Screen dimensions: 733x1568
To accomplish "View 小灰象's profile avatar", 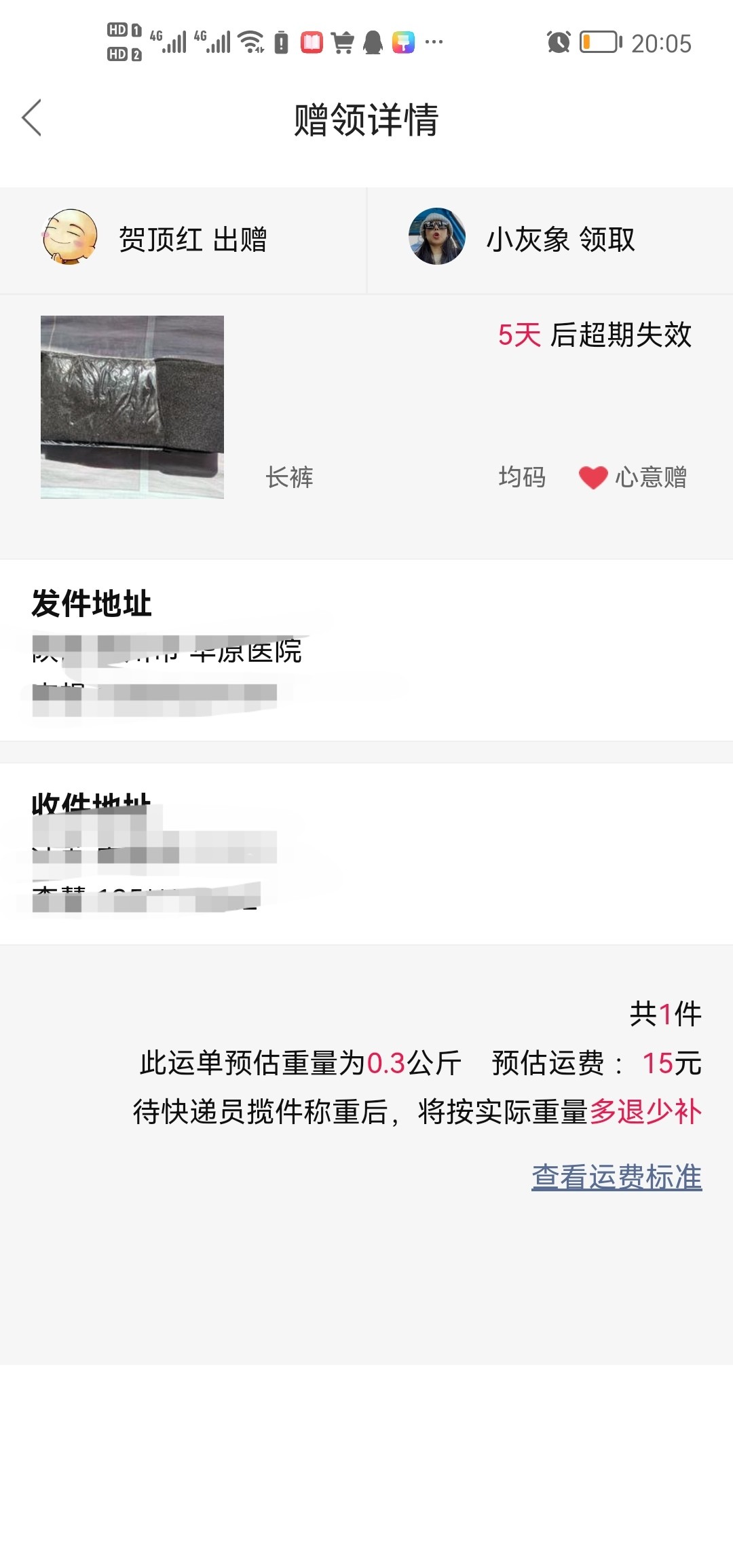I will pos(437,236).
